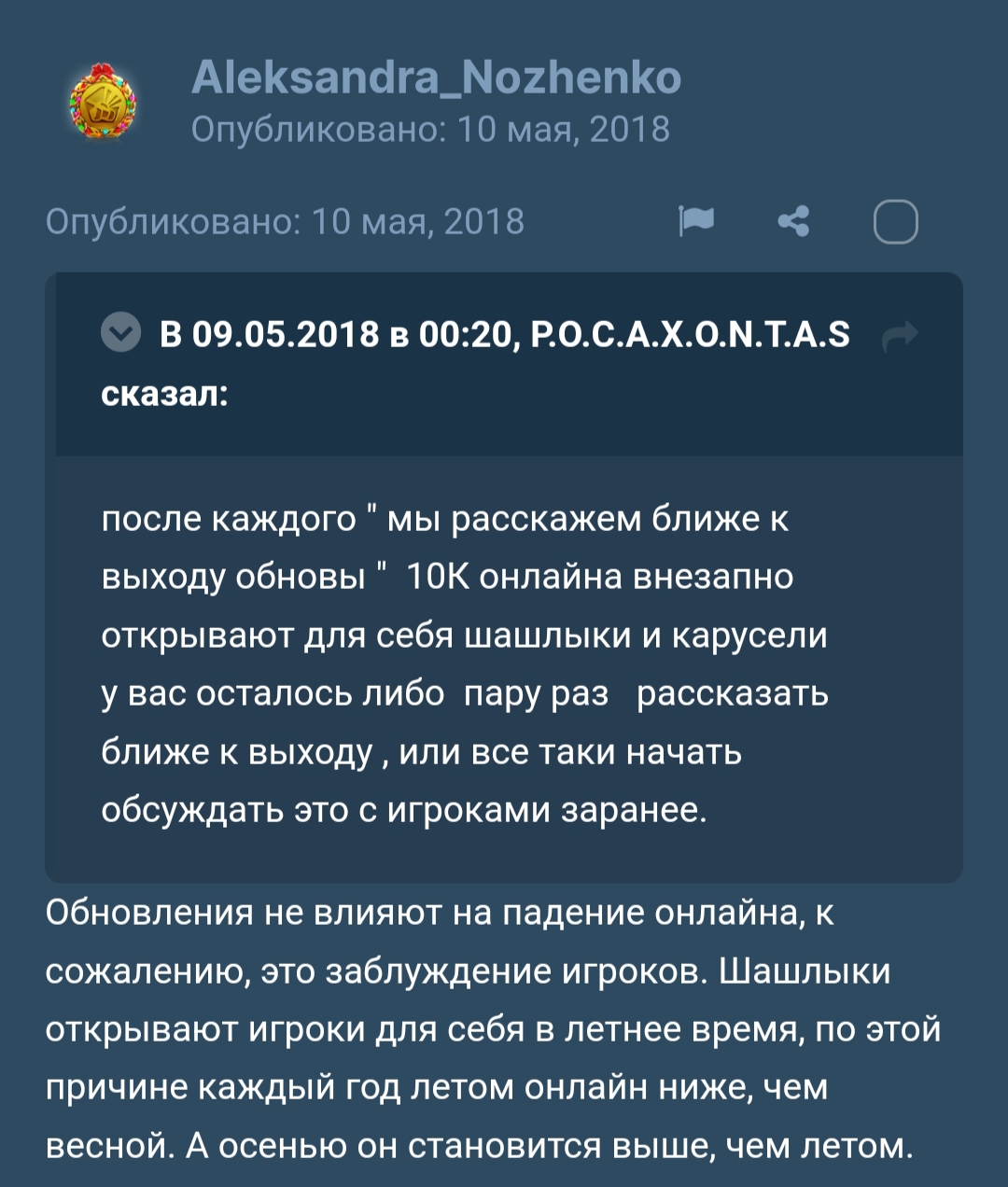Share this post
Image resolution: width=1008 pixels, height=1187 pixels.
point(793,221)
